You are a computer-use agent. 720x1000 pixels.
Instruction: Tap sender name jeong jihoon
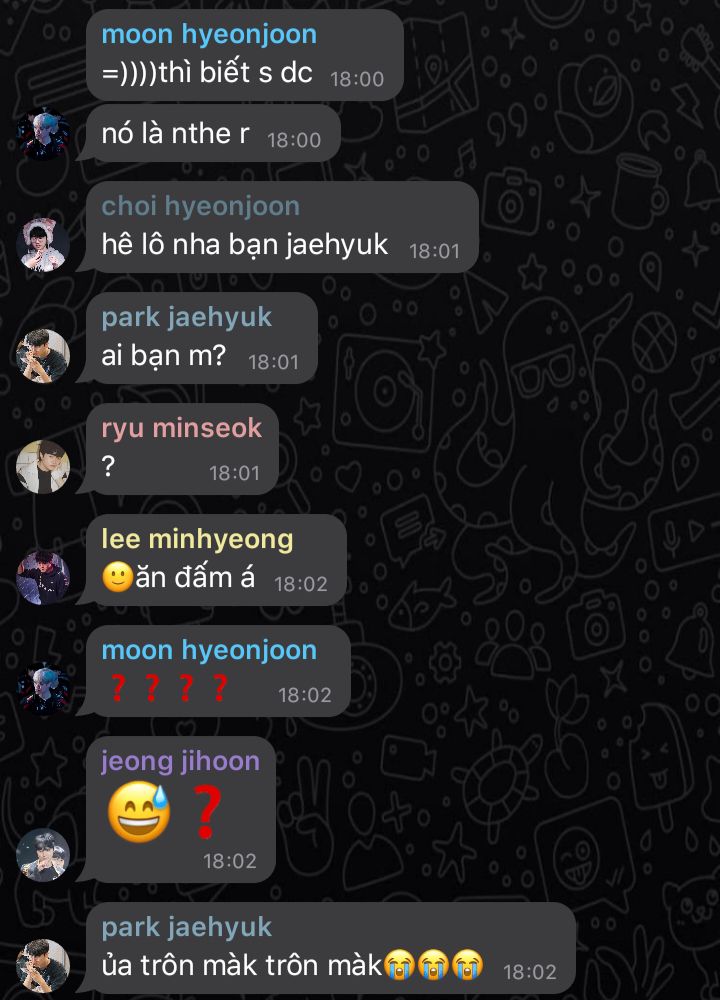point(180,761)
